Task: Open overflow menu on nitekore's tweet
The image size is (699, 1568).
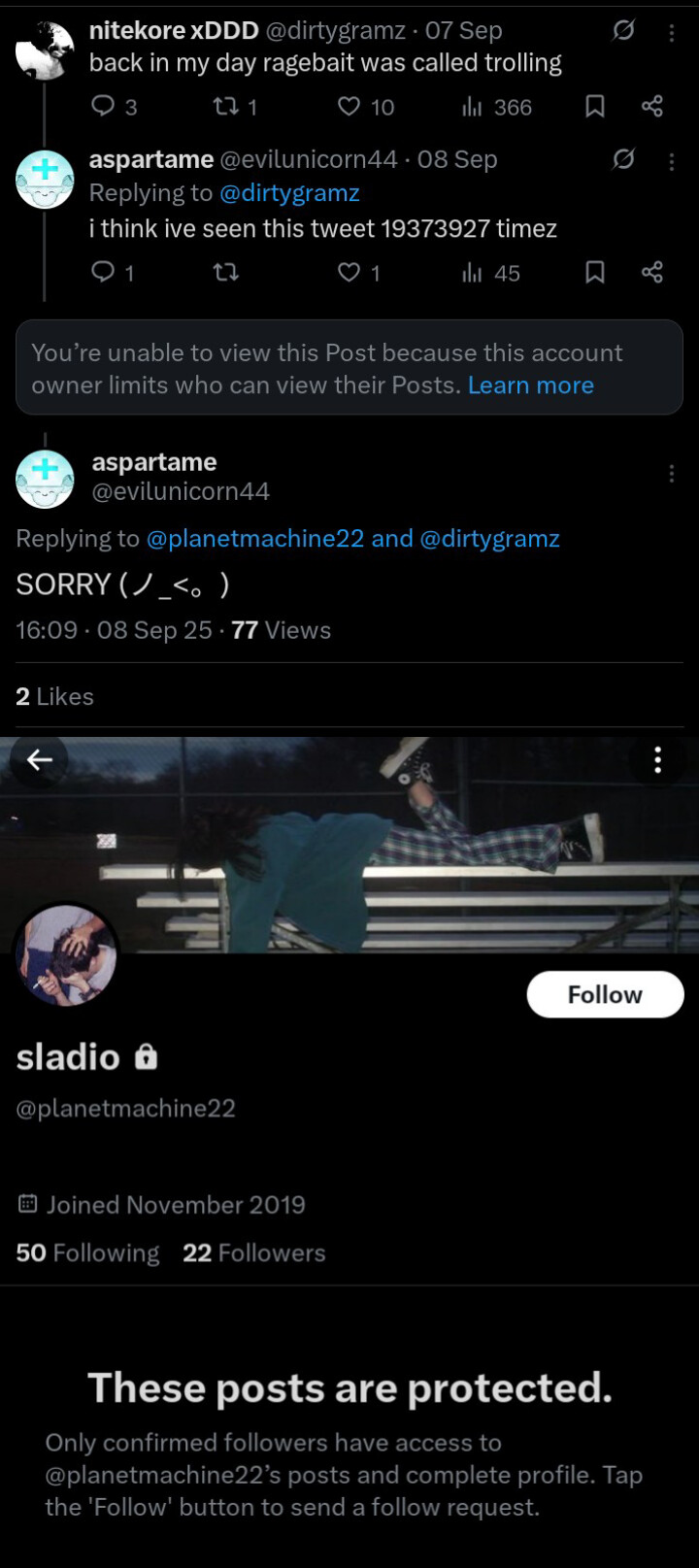Action: pyautogui.click(x=671, y=32)
